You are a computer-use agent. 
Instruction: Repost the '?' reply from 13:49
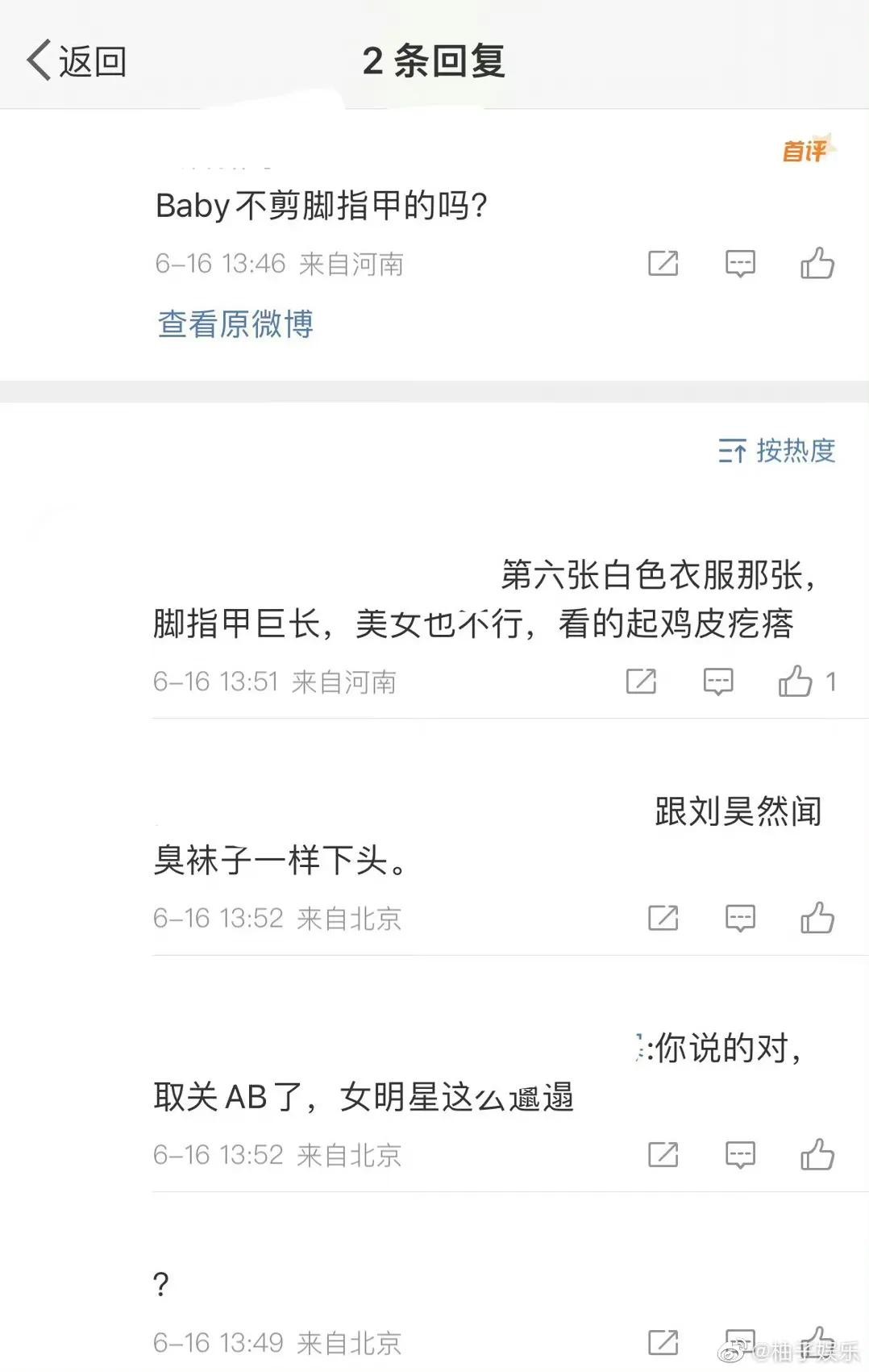tap(663, 1343)
